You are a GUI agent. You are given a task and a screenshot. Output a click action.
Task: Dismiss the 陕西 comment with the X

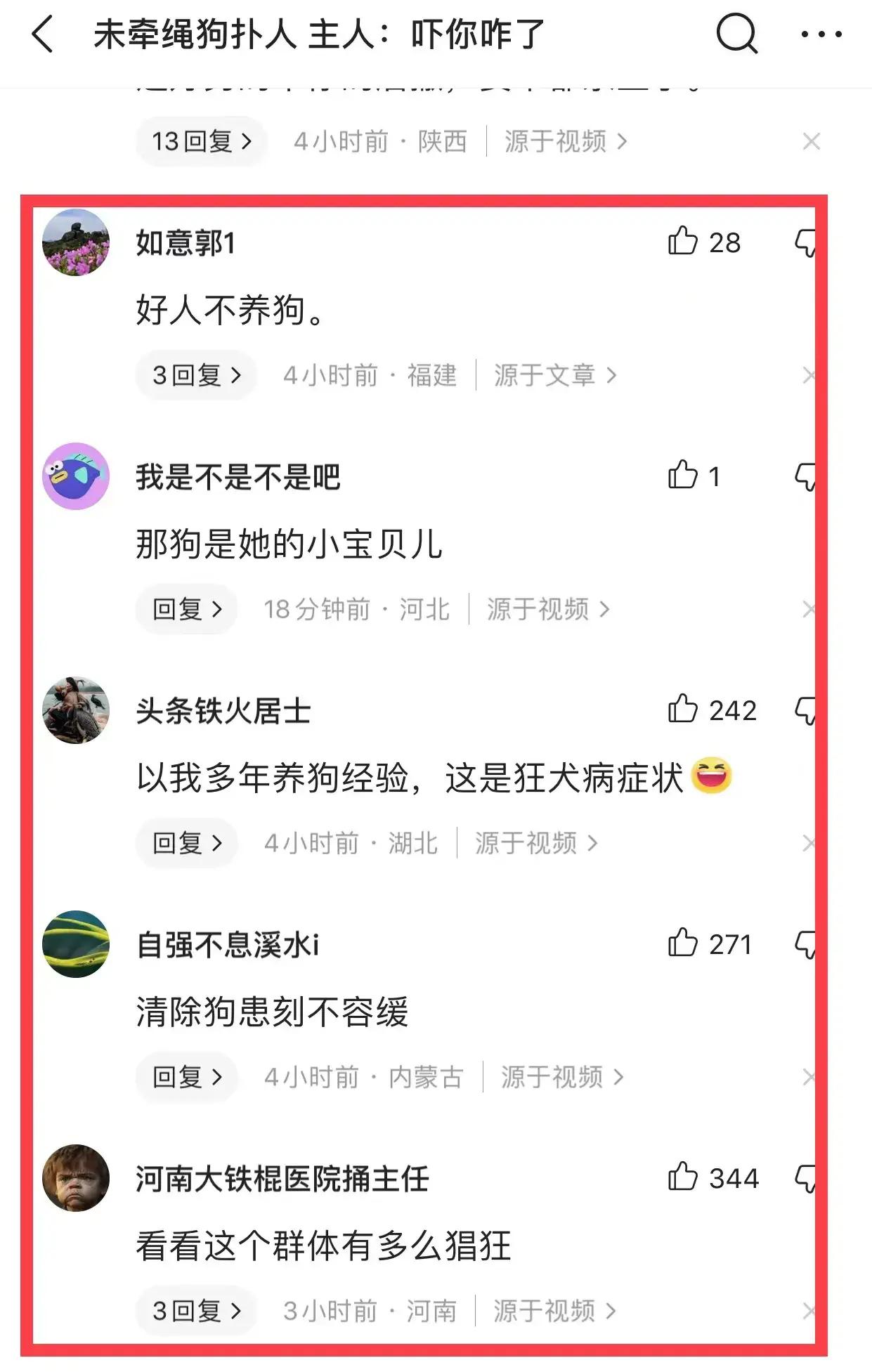811,142
